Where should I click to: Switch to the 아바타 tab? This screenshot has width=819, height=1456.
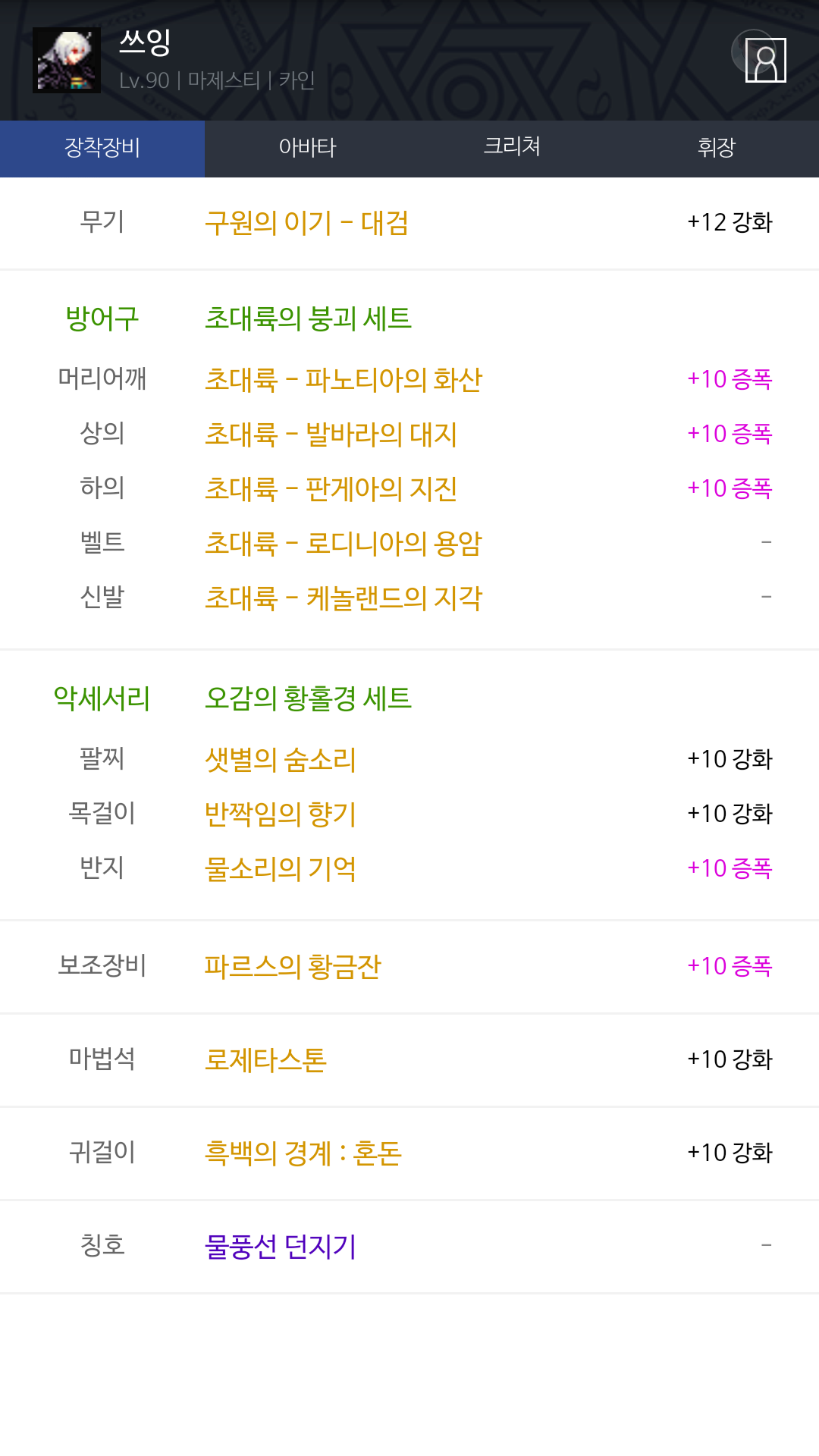pyautogui.click(x=307, y=148)
